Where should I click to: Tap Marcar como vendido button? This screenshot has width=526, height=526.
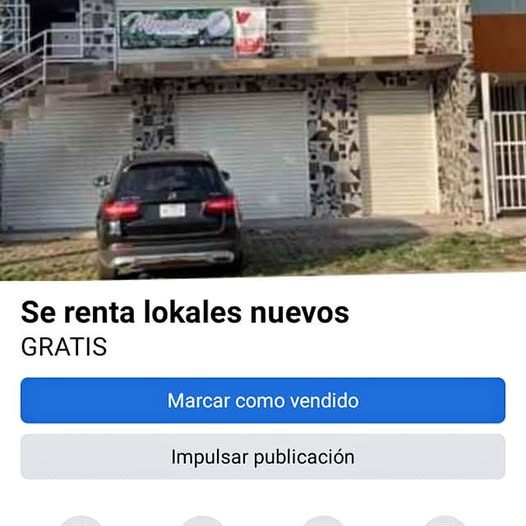(x=263, y=400)
